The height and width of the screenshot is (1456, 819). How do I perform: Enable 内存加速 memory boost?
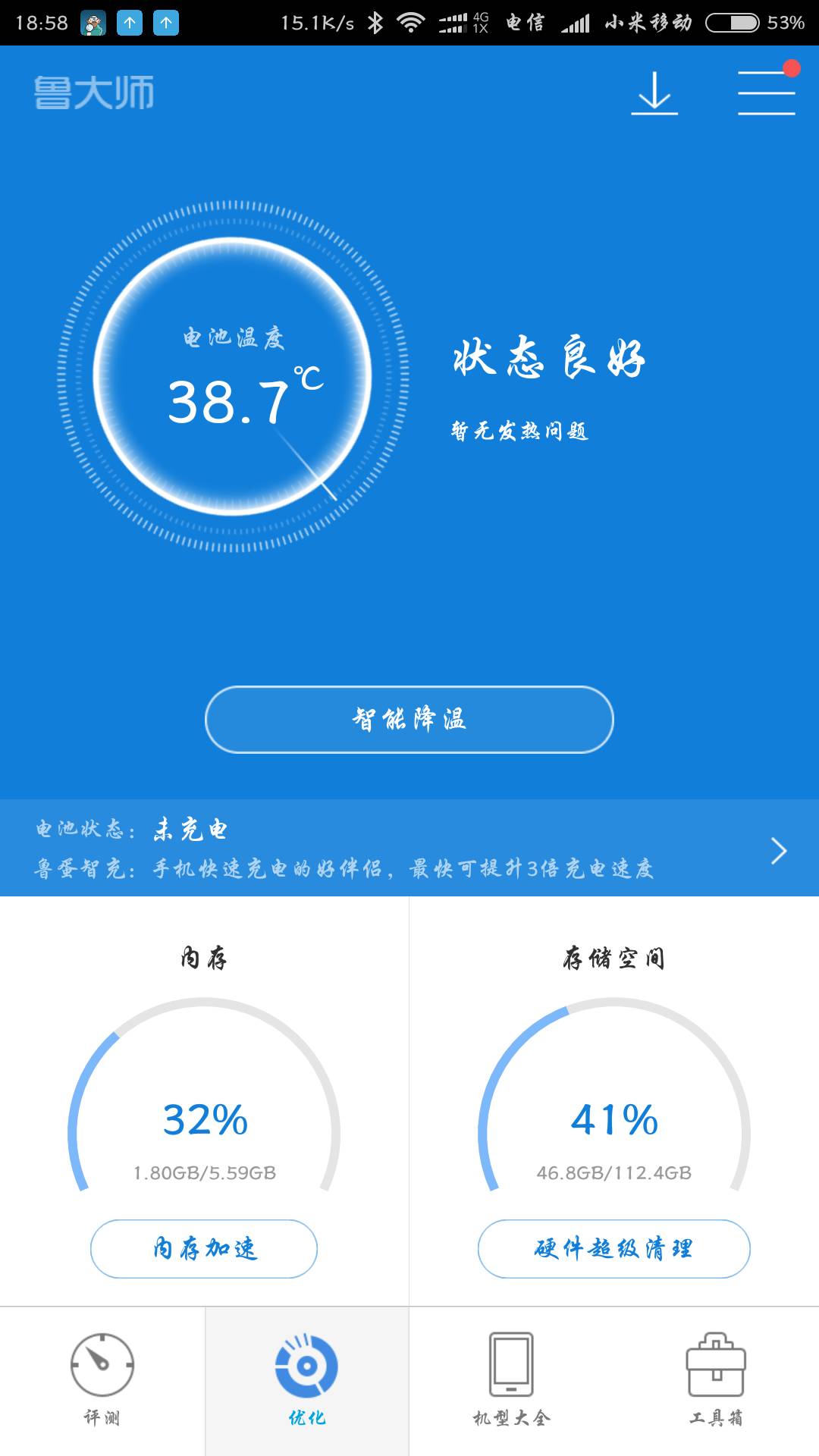[203, 1249]
